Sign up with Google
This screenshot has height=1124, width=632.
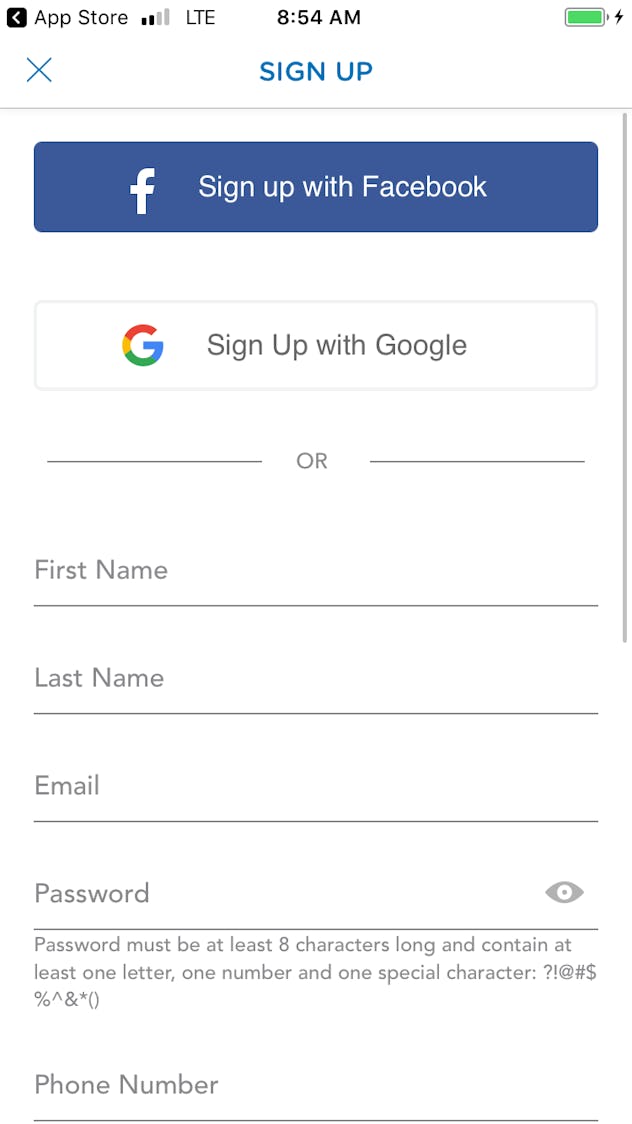(316, 345)
